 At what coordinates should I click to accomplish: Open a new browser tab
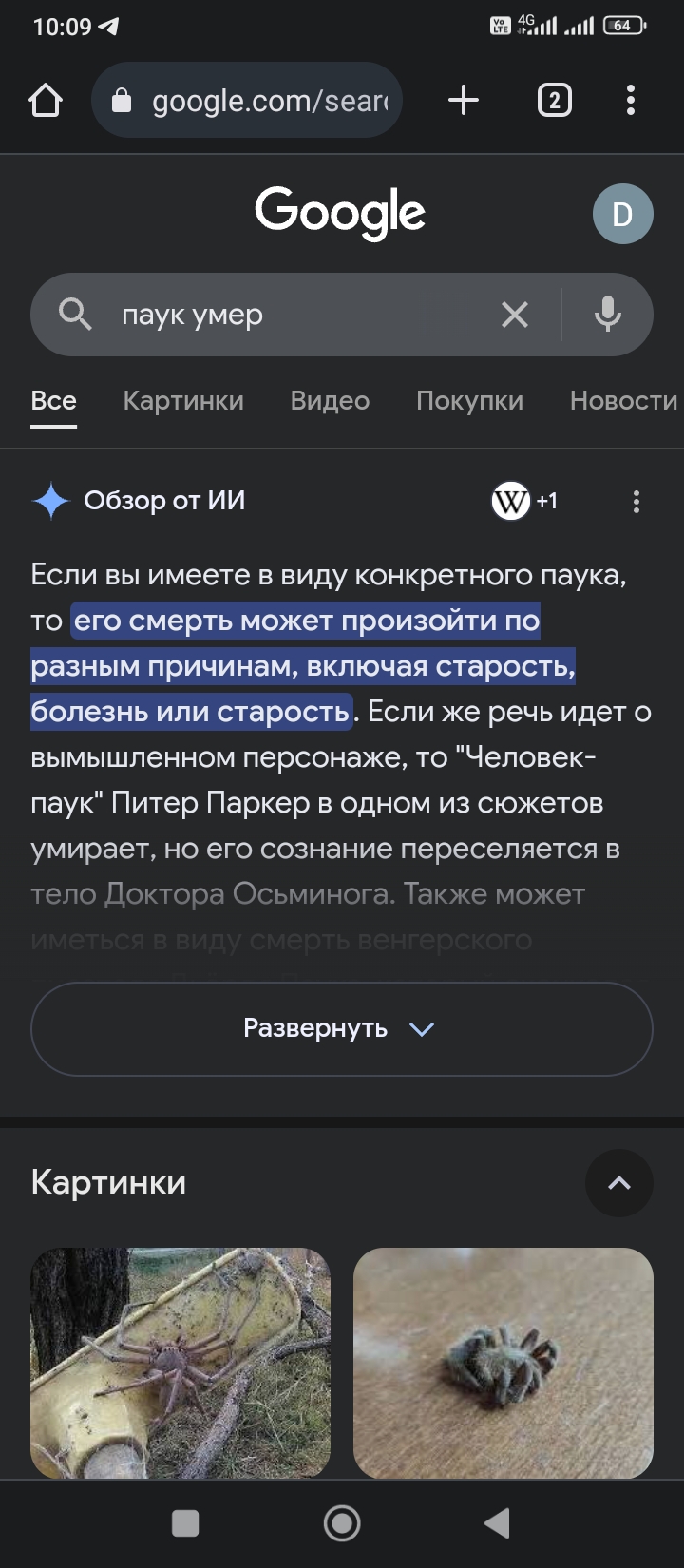pos(464,100)
